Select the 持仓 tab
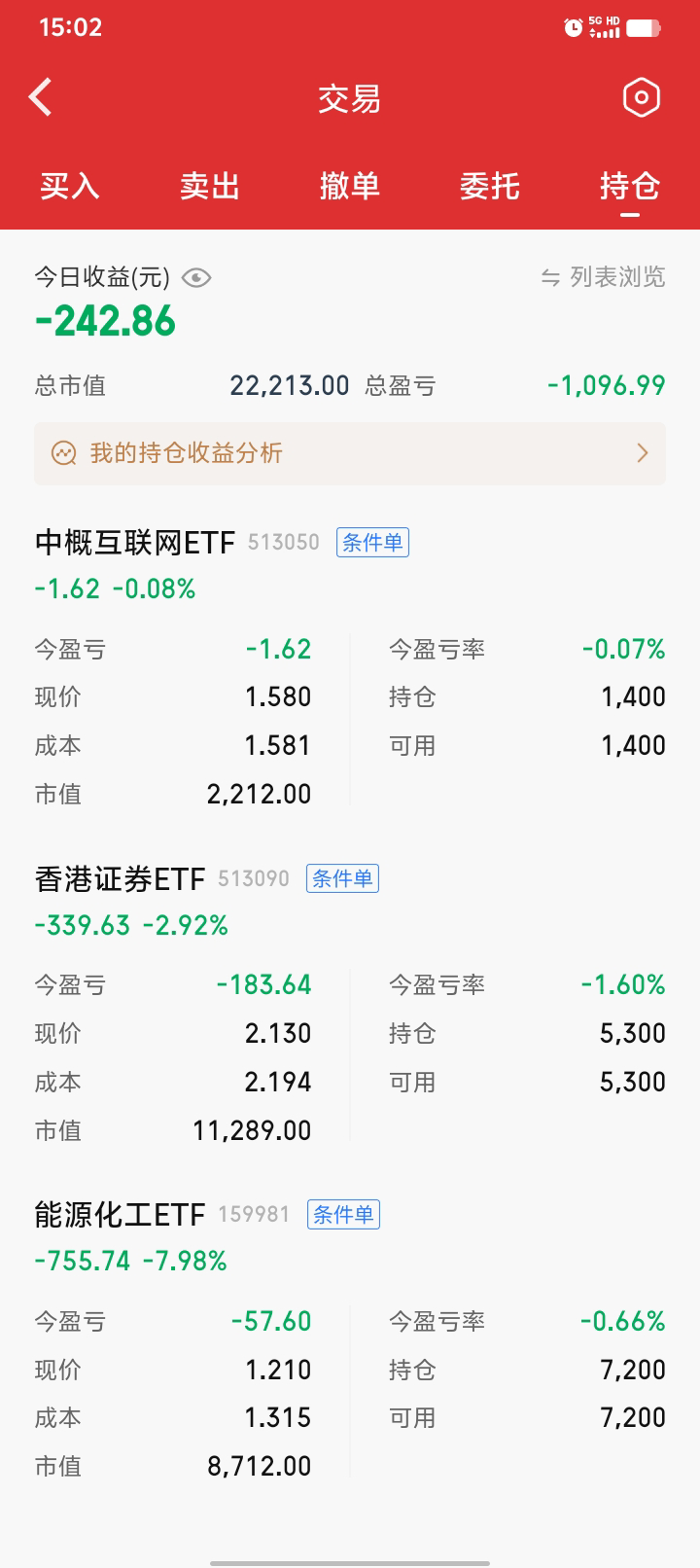The image size is (700, 1568). point(630,185)
